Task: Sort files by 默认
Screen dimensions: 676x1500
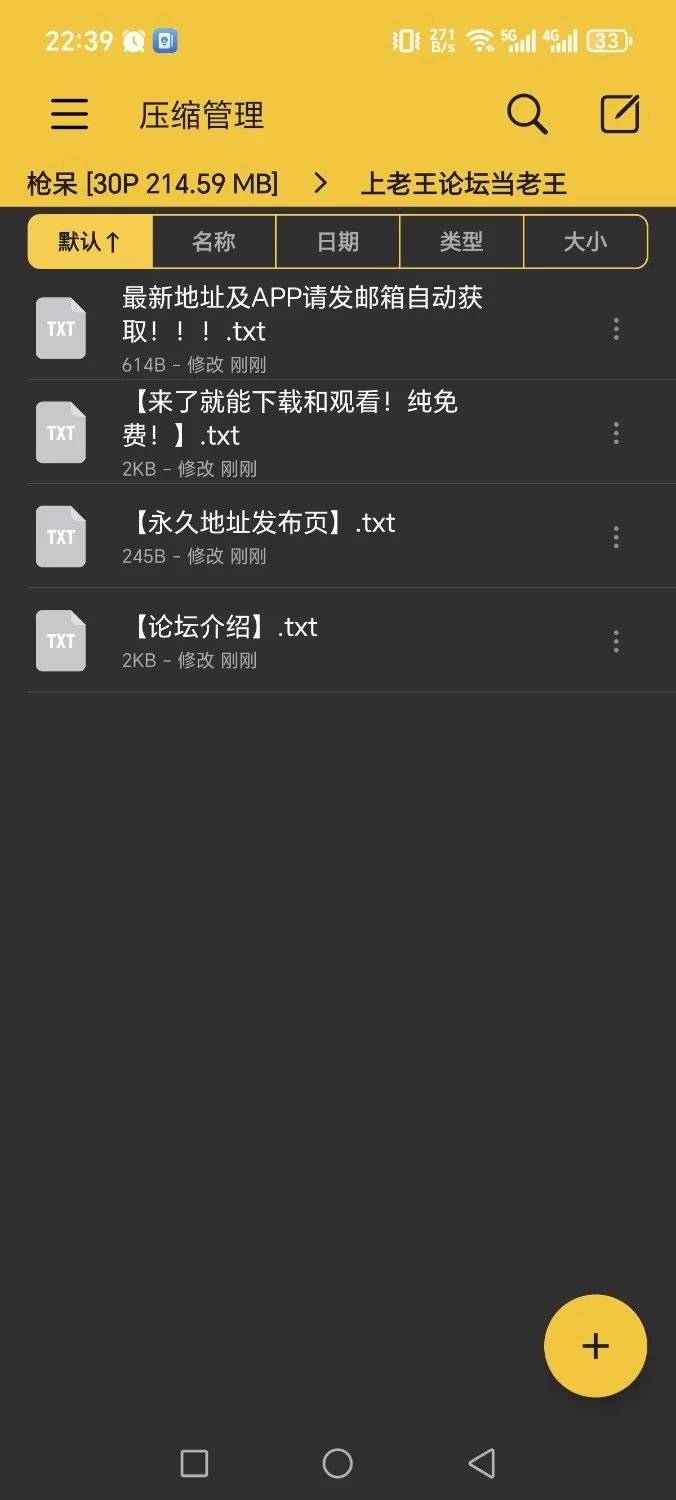Action: click(90, 242)
